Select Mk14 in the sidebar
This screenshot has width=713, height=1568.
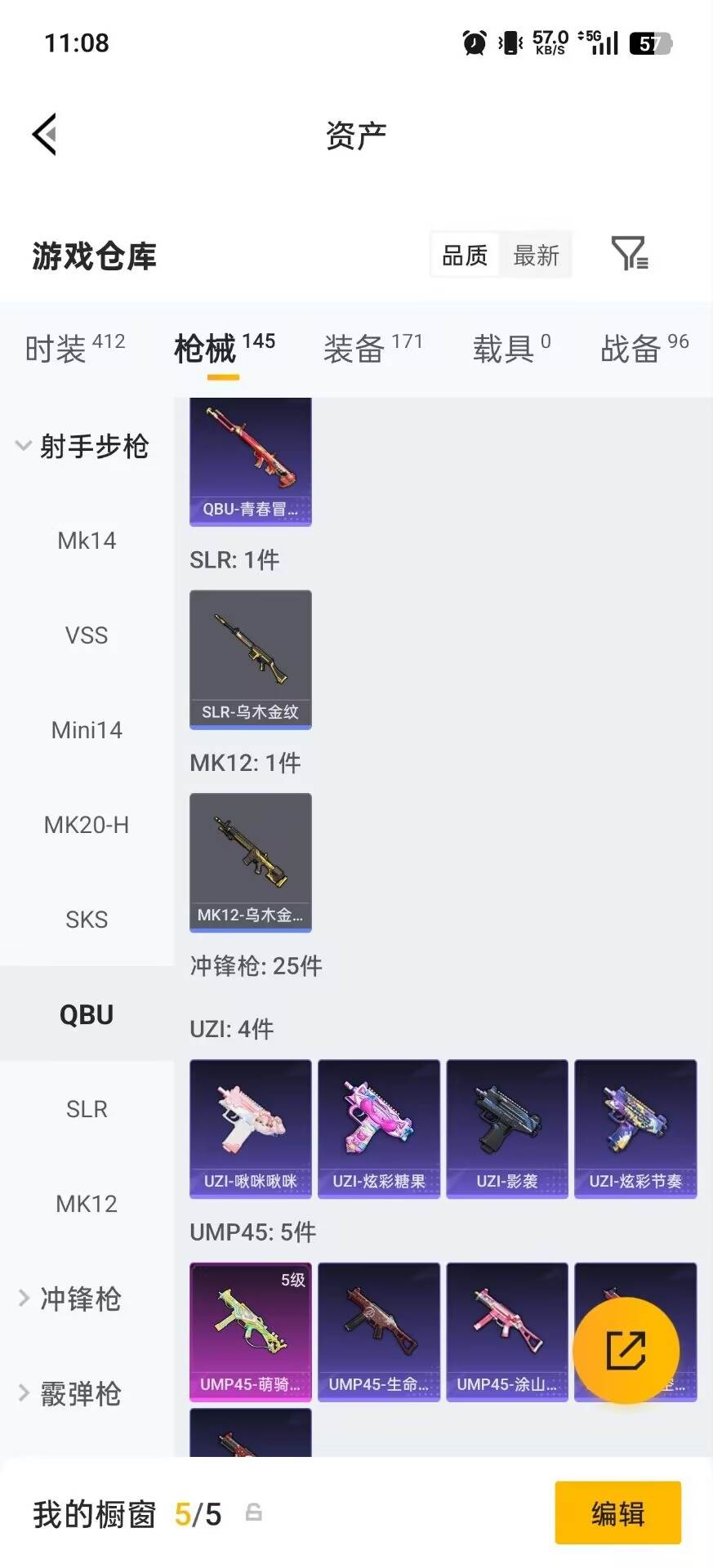[87, 541]
